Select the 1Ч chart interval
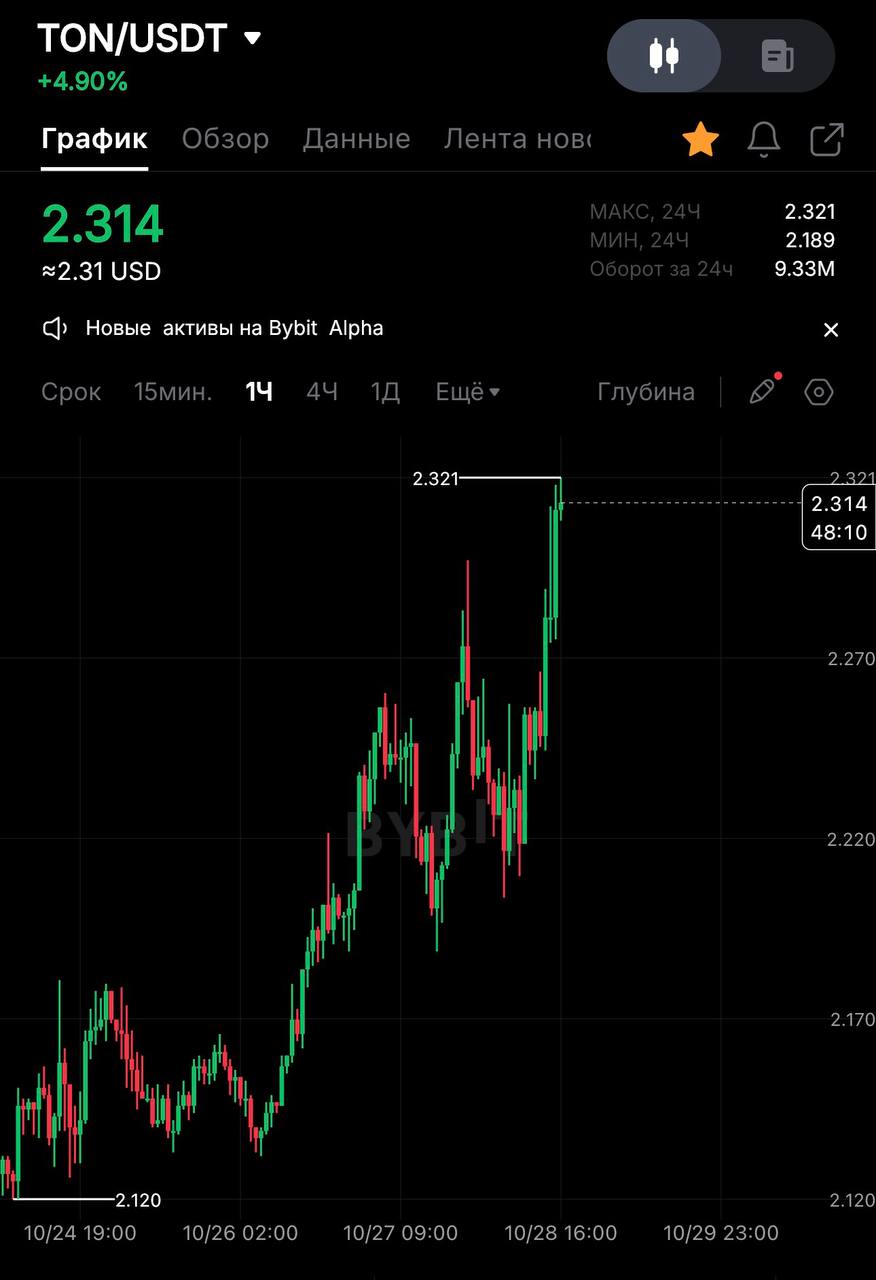The height and width of the screenshot is (1280, 876). [x=259, y=392]
